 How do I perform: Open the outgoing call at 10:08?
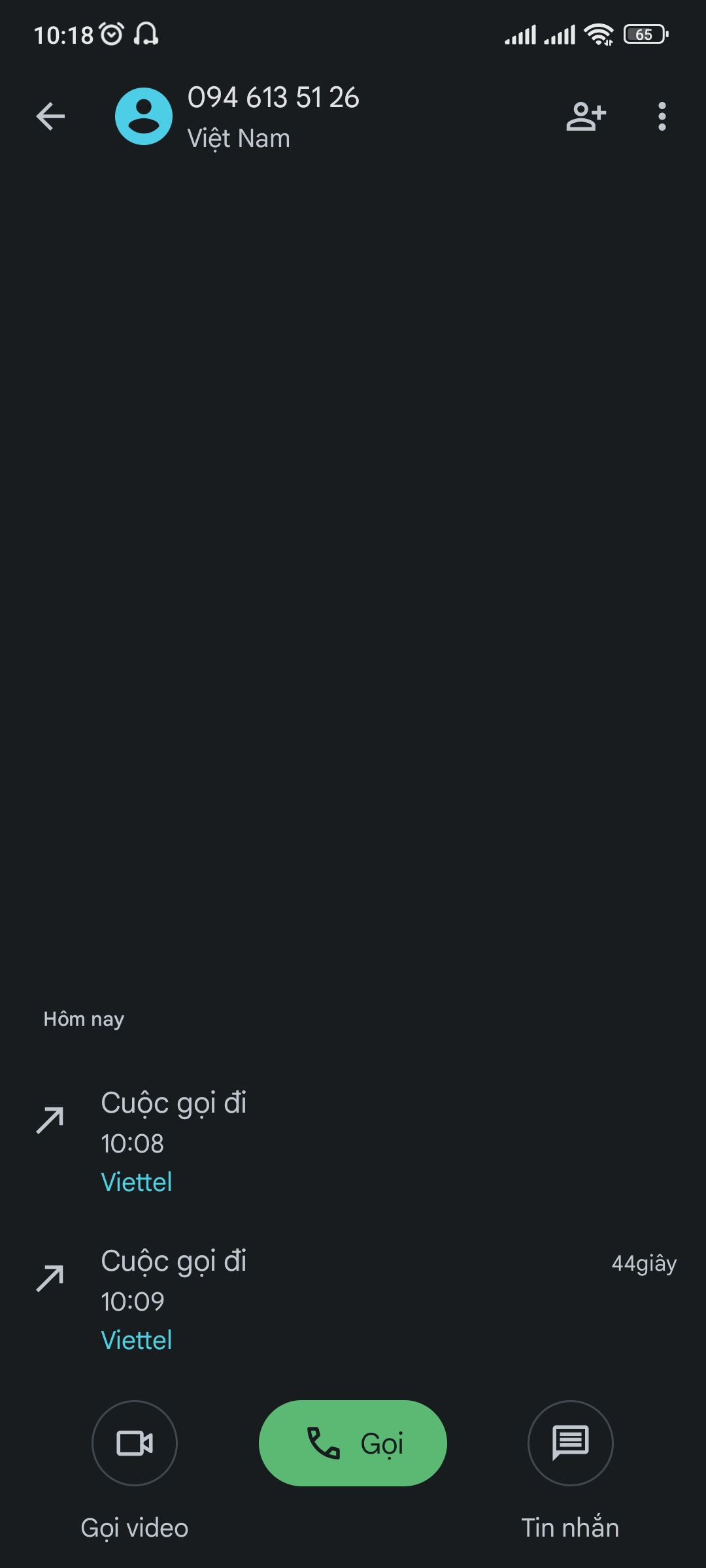(353, 1142)
